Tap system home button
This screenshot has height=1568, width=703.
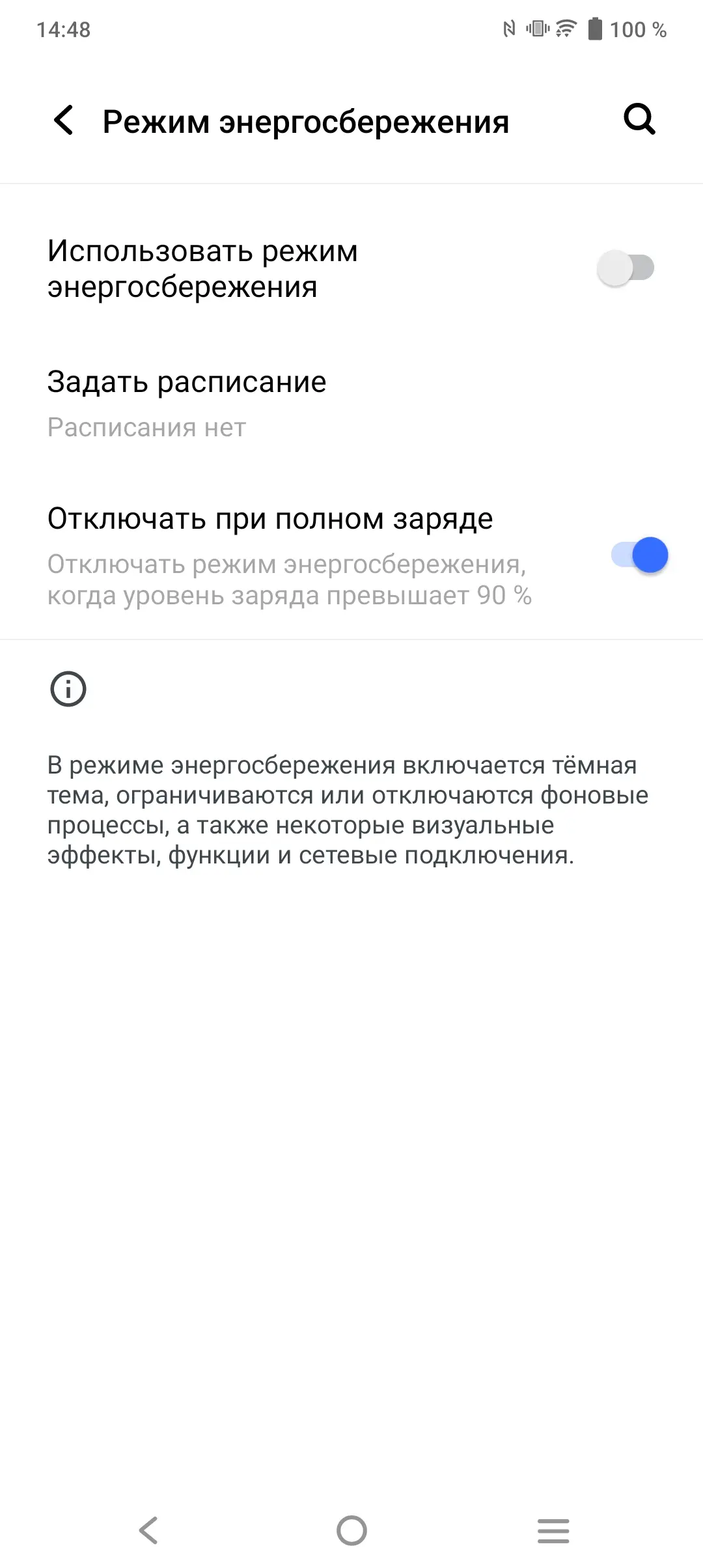pos(351,1530)
